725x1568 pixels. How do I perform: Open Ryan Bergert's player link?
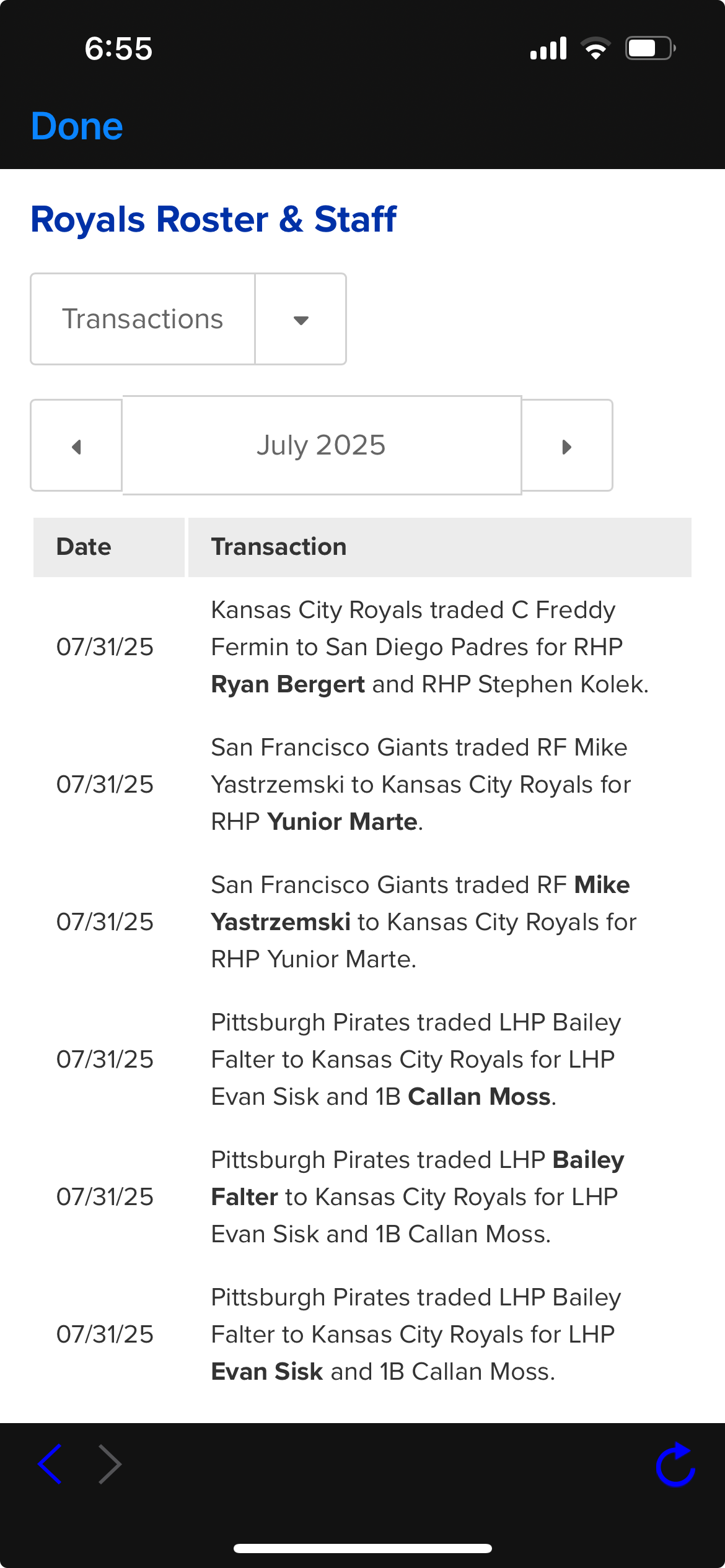tap(288, 684)
